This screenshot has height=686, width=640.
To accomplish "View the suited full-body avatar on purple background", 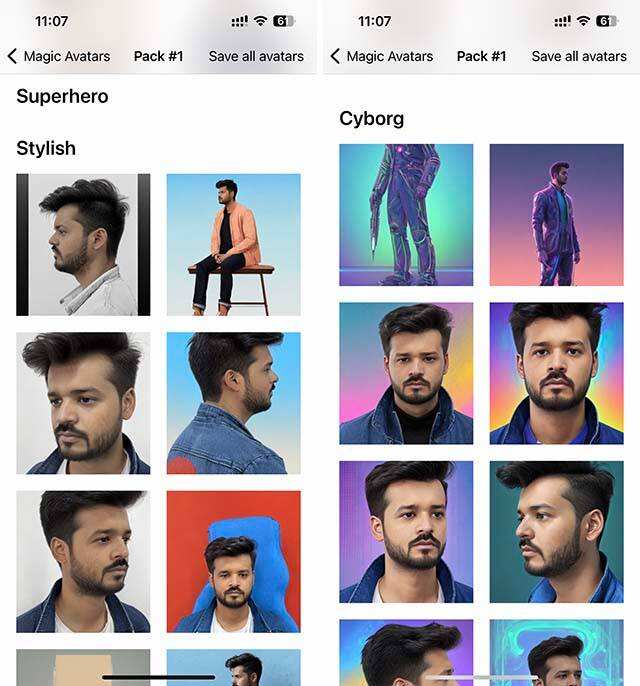I will pos(556,215).
